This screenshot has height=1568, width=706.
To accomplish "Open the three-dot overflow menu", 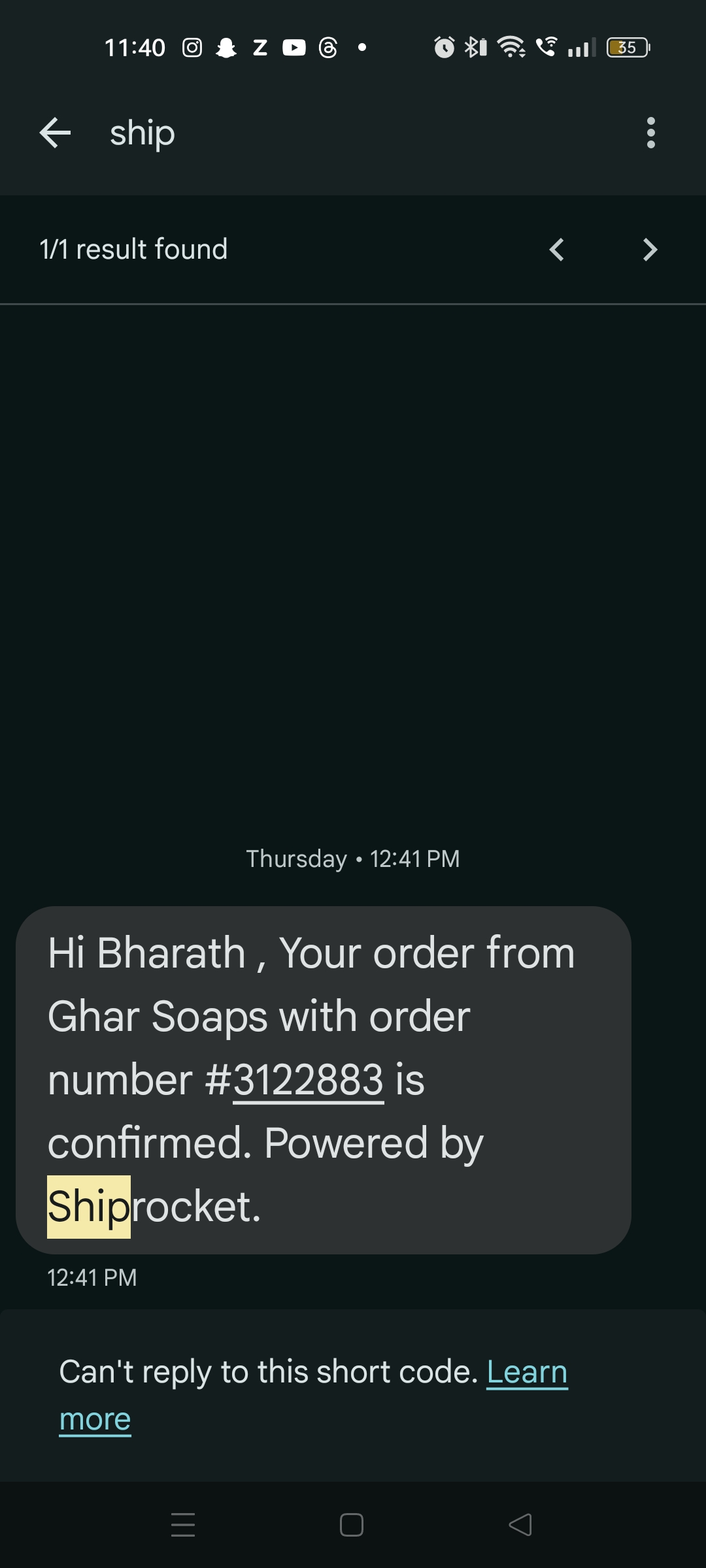I will 650,133.
